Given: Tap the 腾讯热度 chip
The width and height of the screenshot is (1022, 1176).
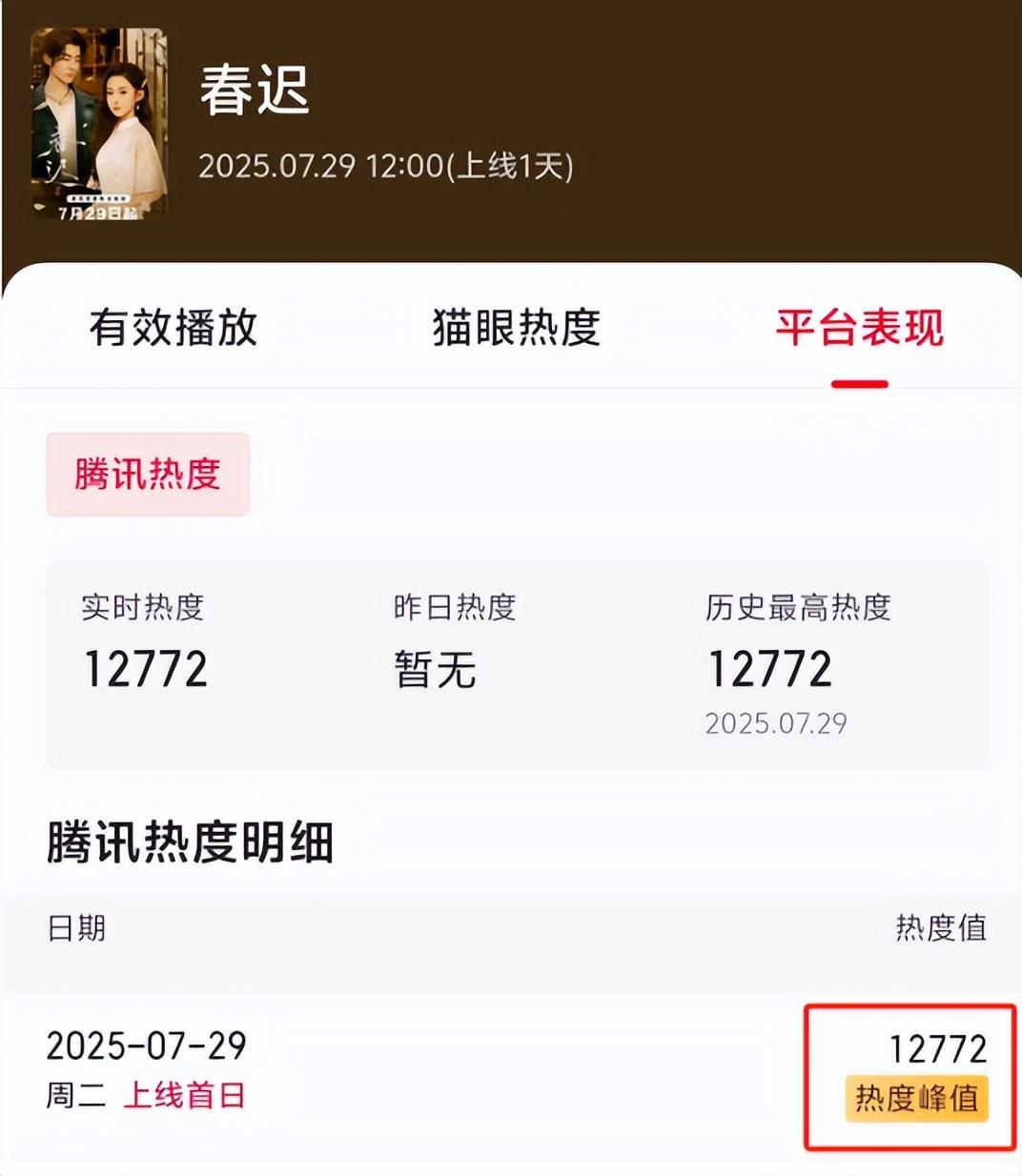Looking at the screenshot, I should coord(148,475).
